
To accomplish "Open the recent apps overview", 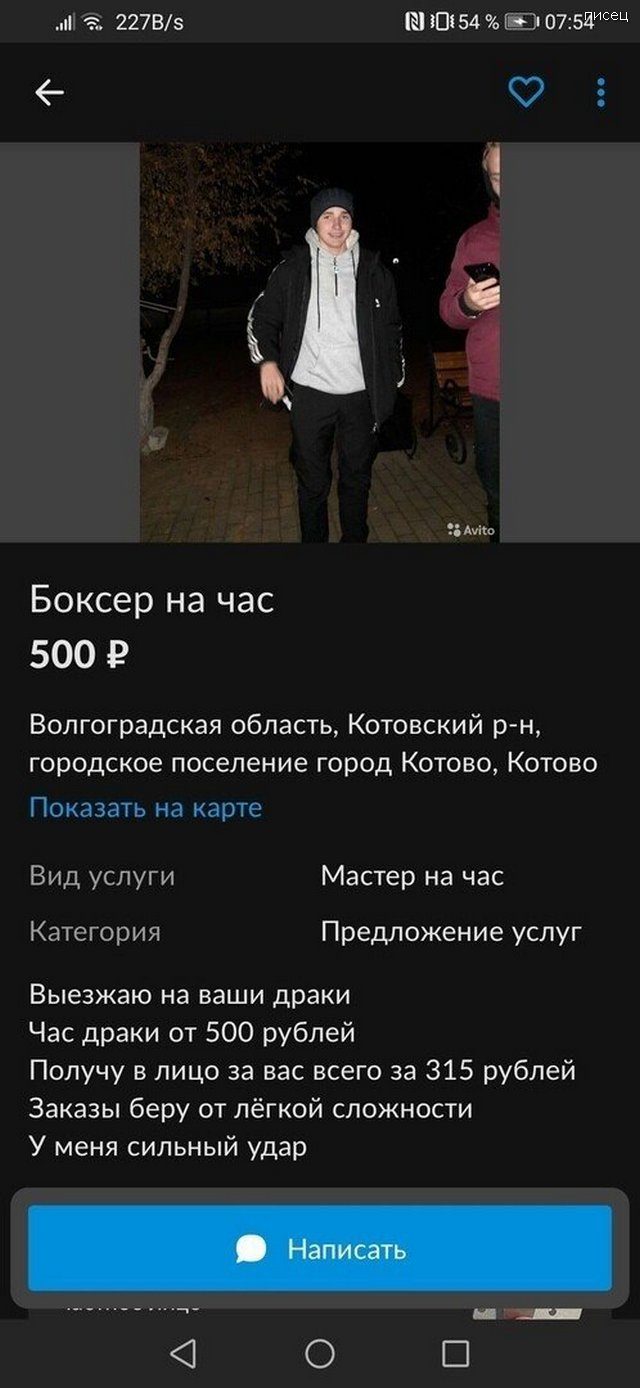I will 455,1354.
